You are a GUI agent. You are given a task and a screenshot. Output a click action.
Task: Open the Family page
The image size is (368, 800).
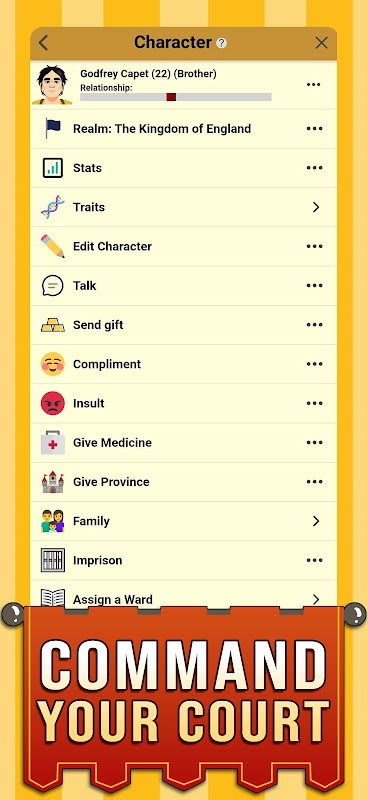183,521
